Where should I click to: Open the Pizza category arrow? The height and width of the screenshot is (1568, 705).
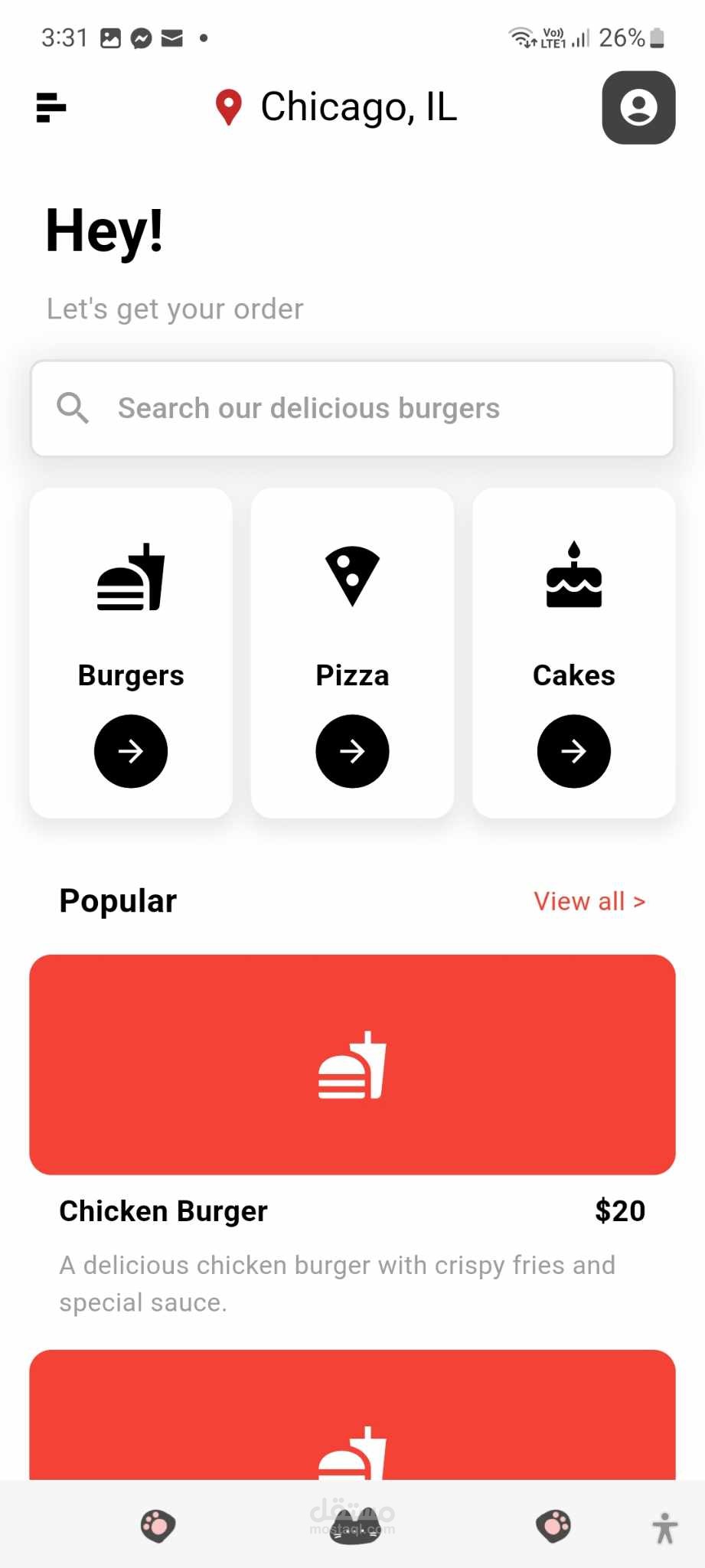[352, 751]
